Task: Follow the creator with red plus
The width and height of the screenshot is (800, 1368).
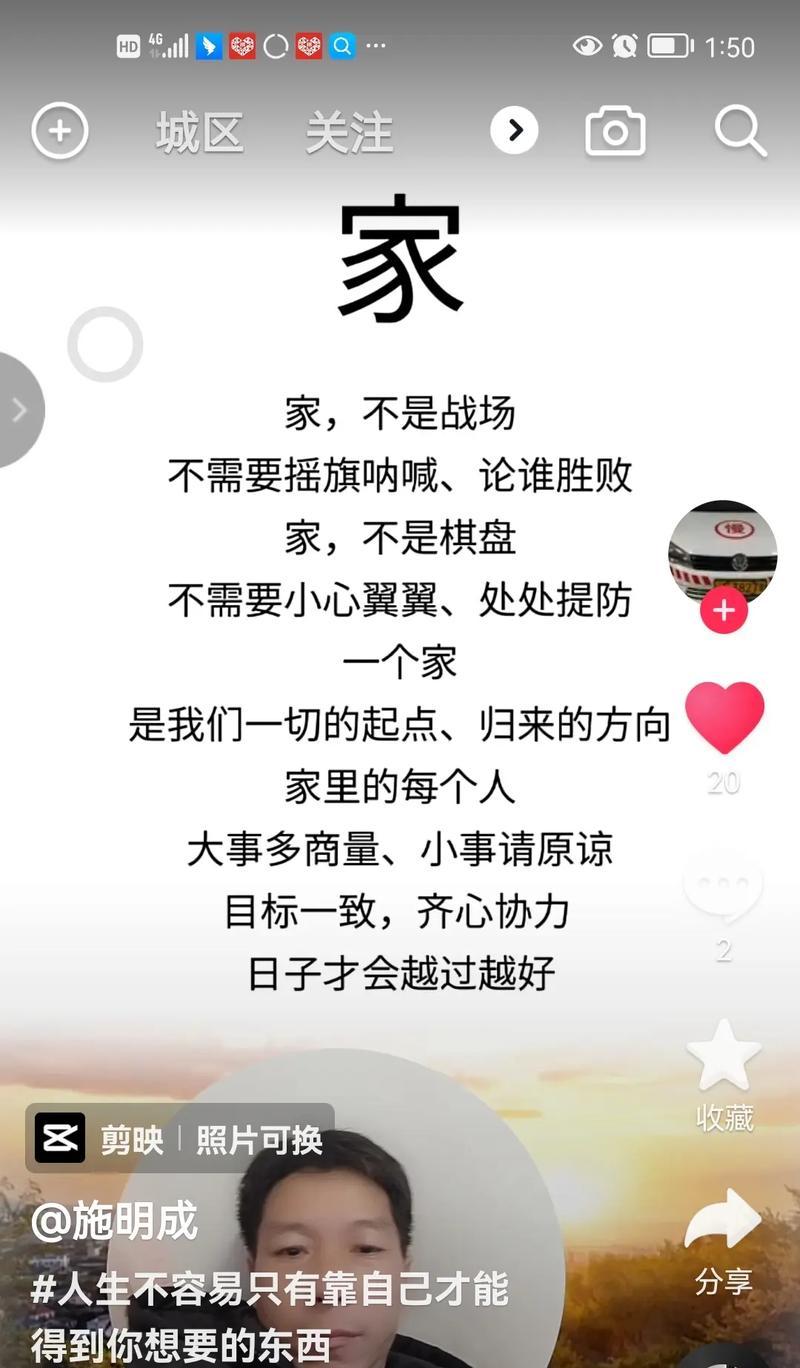Action: tap(724, 610)
